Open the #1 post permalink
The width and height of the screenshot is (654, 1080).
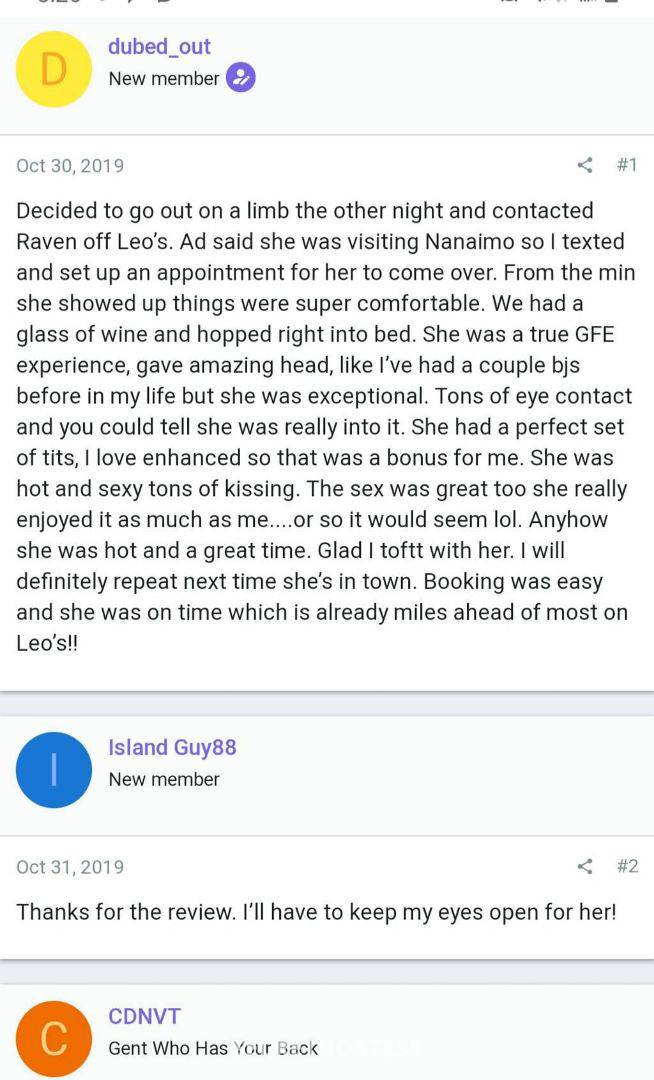coord(627,165)
